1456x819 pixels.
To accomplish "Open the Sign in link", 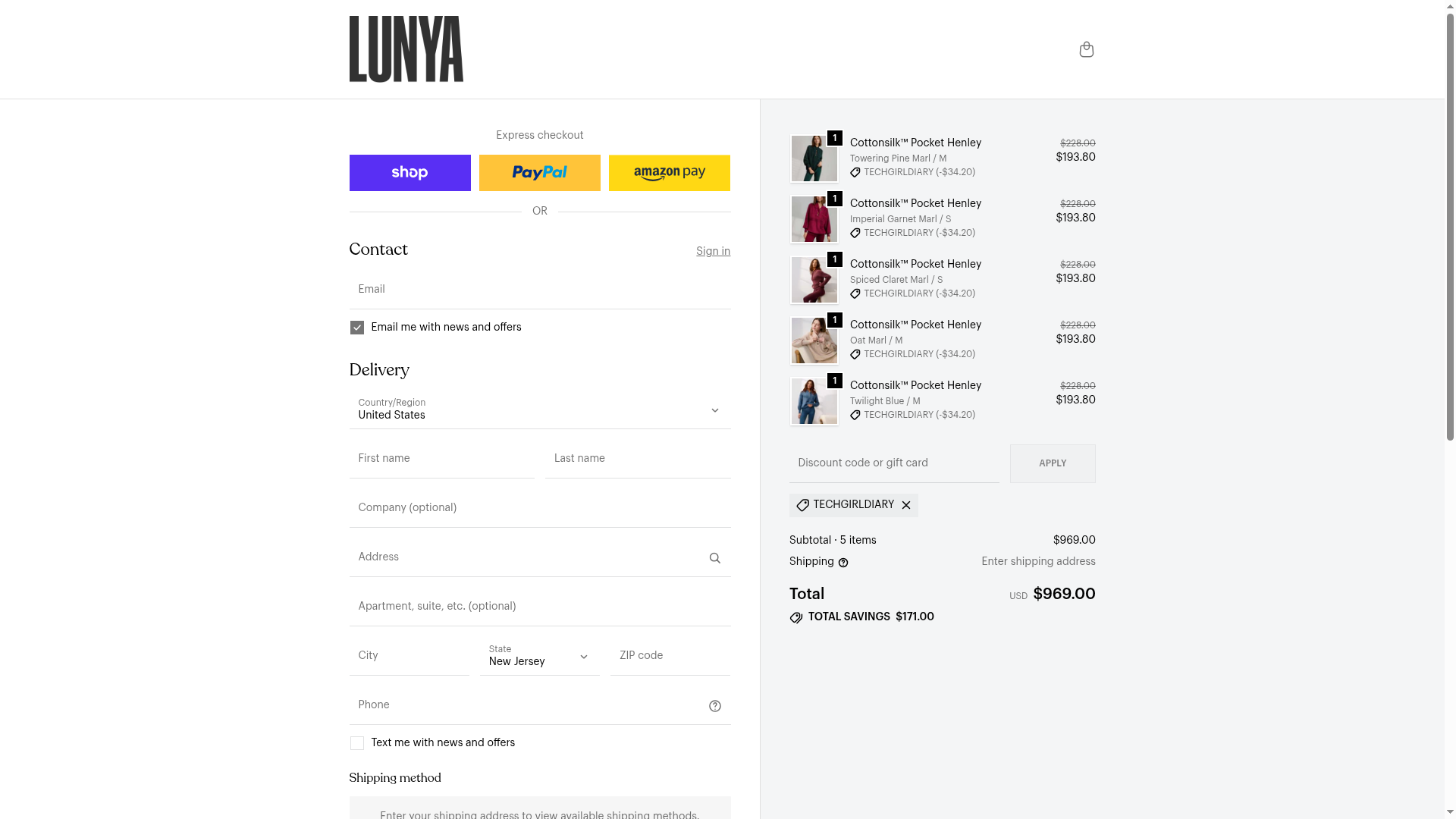I will pos(713,251).
